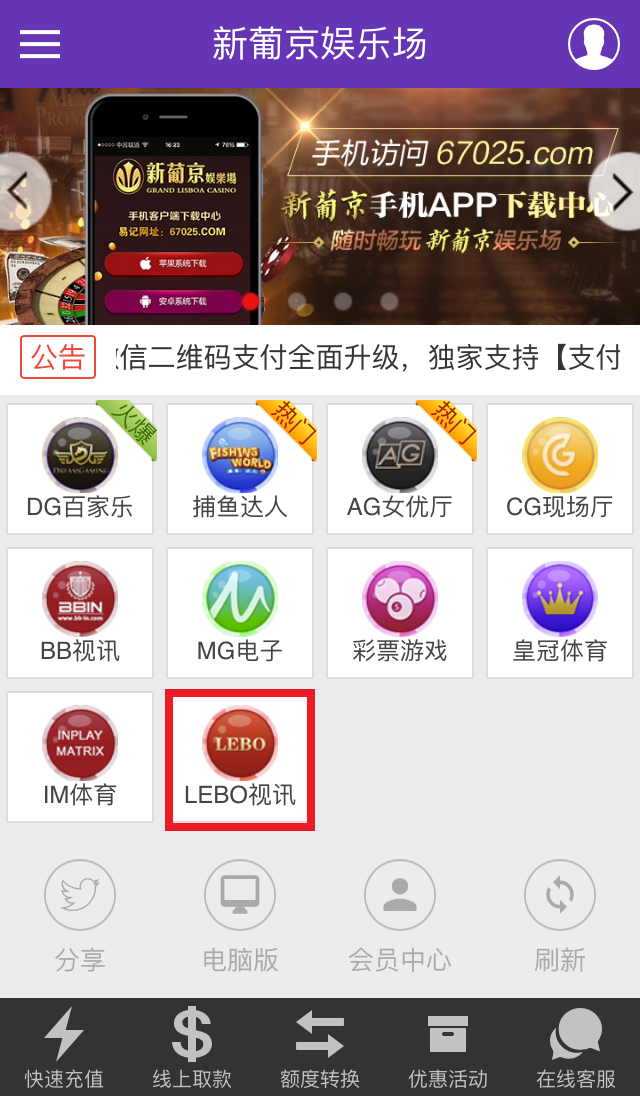The height and width of the screenshot is (1096, 640).
Task: Open LEBO视讯 tile
Action: [x=240, y=758]
